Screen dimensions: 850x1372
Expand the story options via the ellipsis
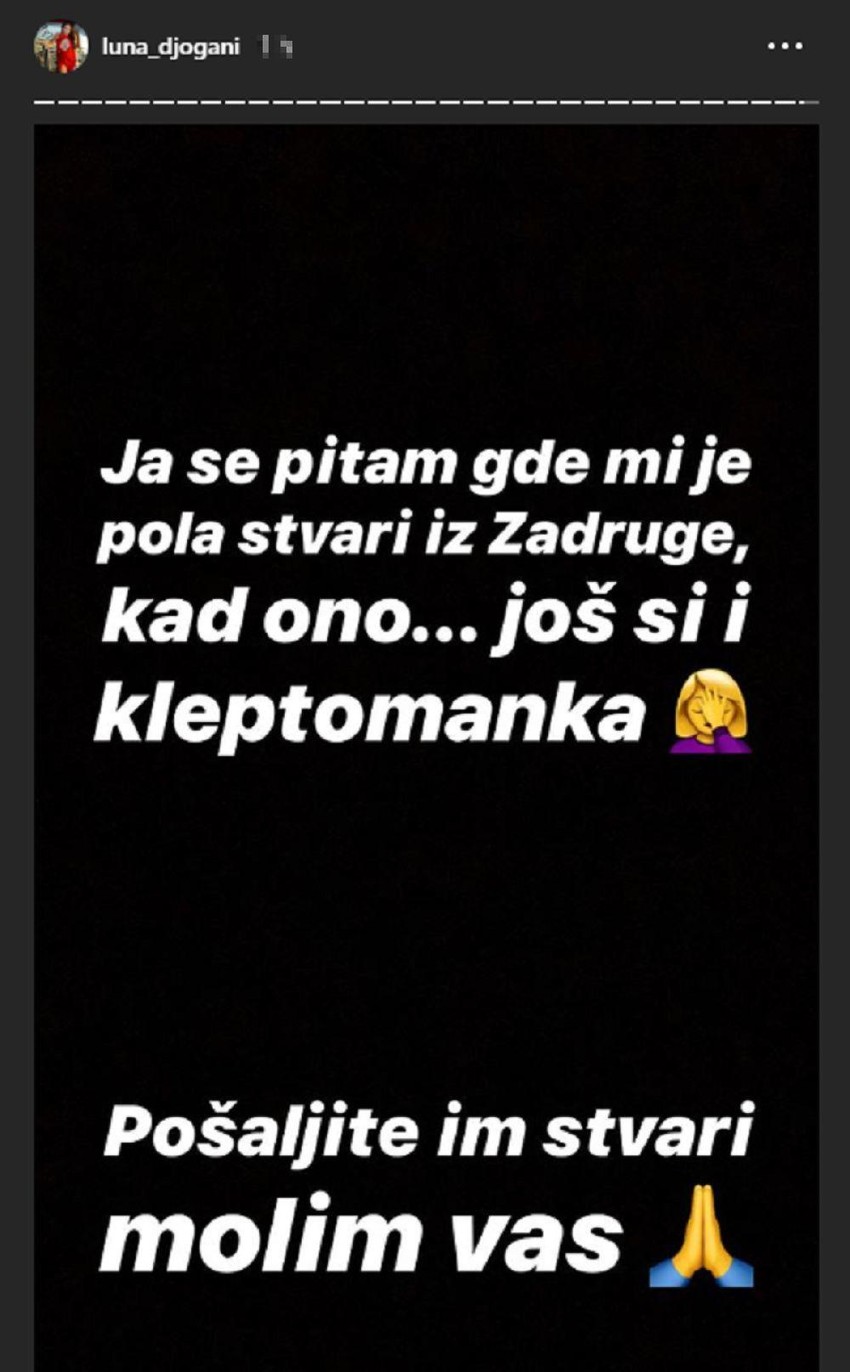pos(786,44)
